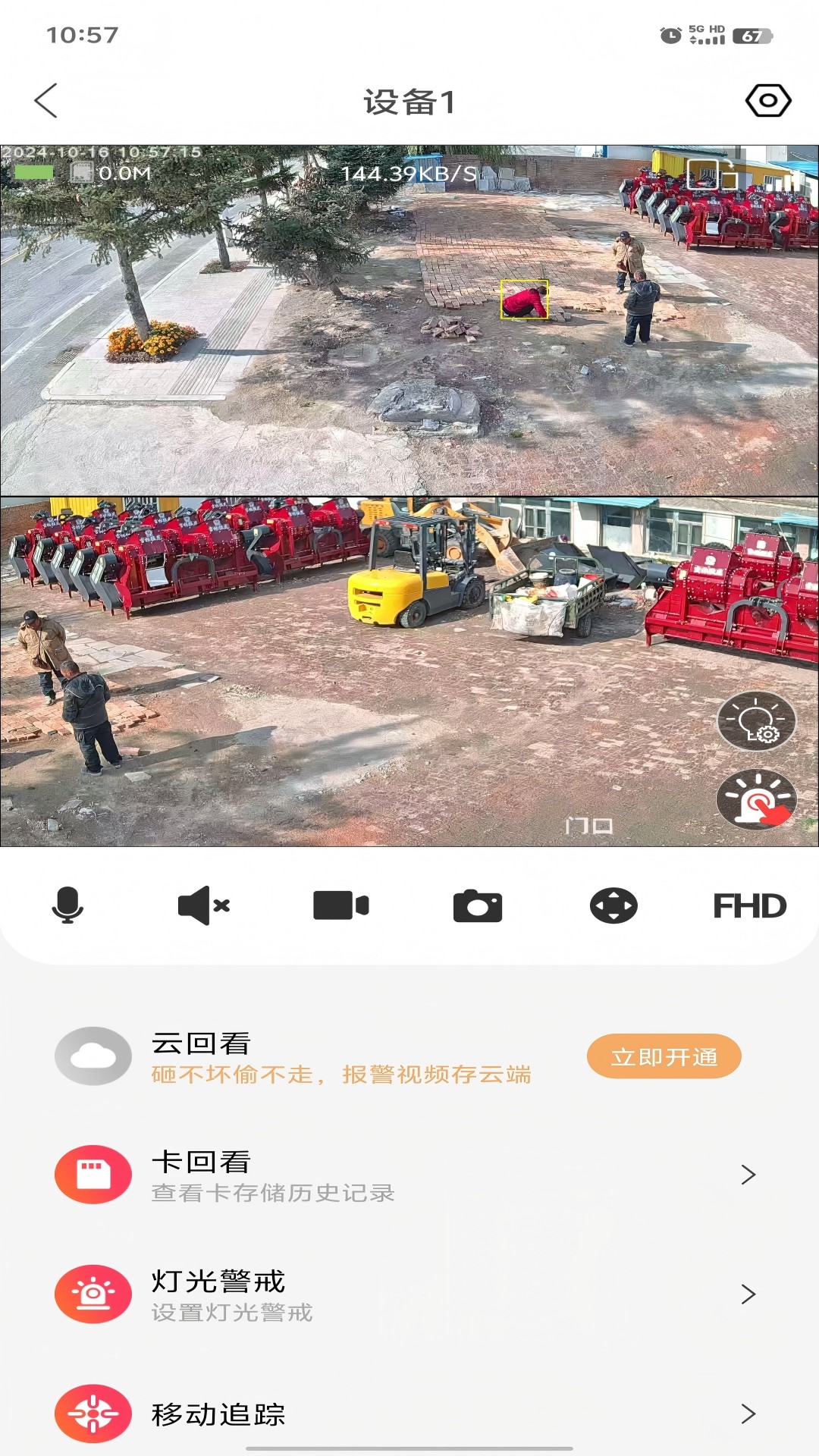This screenshot has height=1456, width=819.
Task: Unmute the speaker by tapping the mute icon
Action: [x=203, y=905]
